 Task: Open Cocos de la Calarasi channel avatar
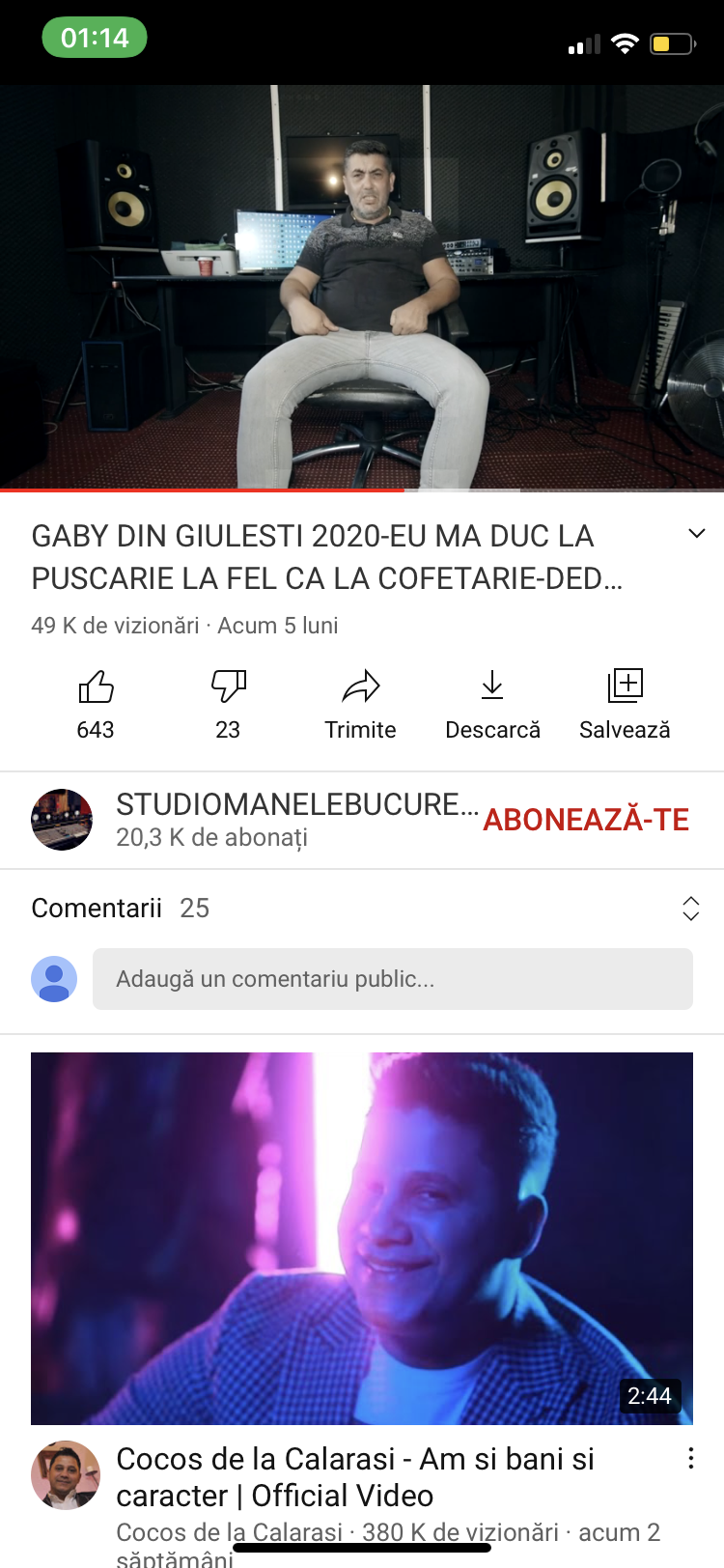pos(66,1475)
